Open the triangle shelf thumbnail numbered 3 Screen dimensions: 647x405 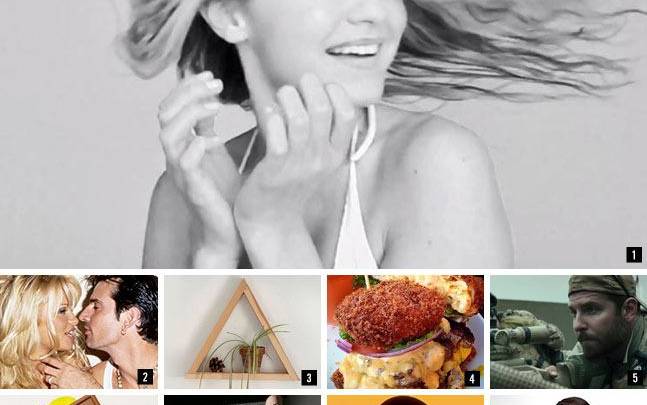pos(242,332)
